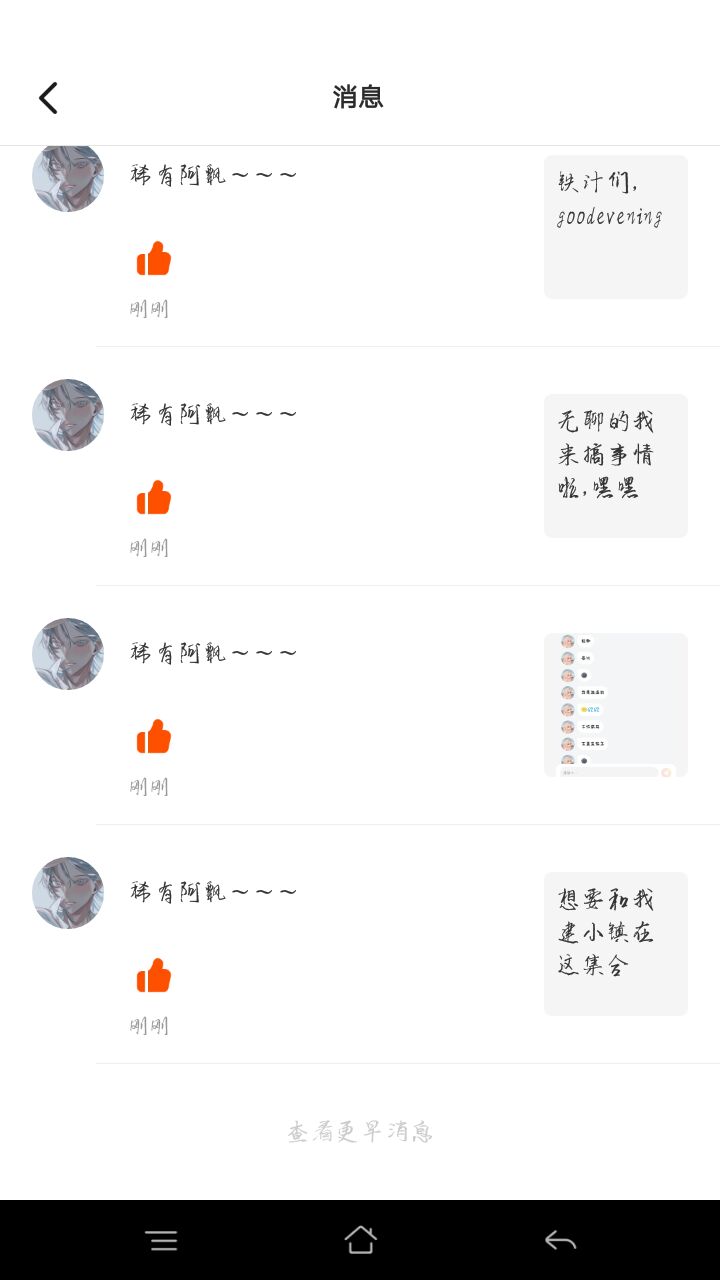Open the post thumbnail reading 想要和我建小镇在这集合

(615, 943)
